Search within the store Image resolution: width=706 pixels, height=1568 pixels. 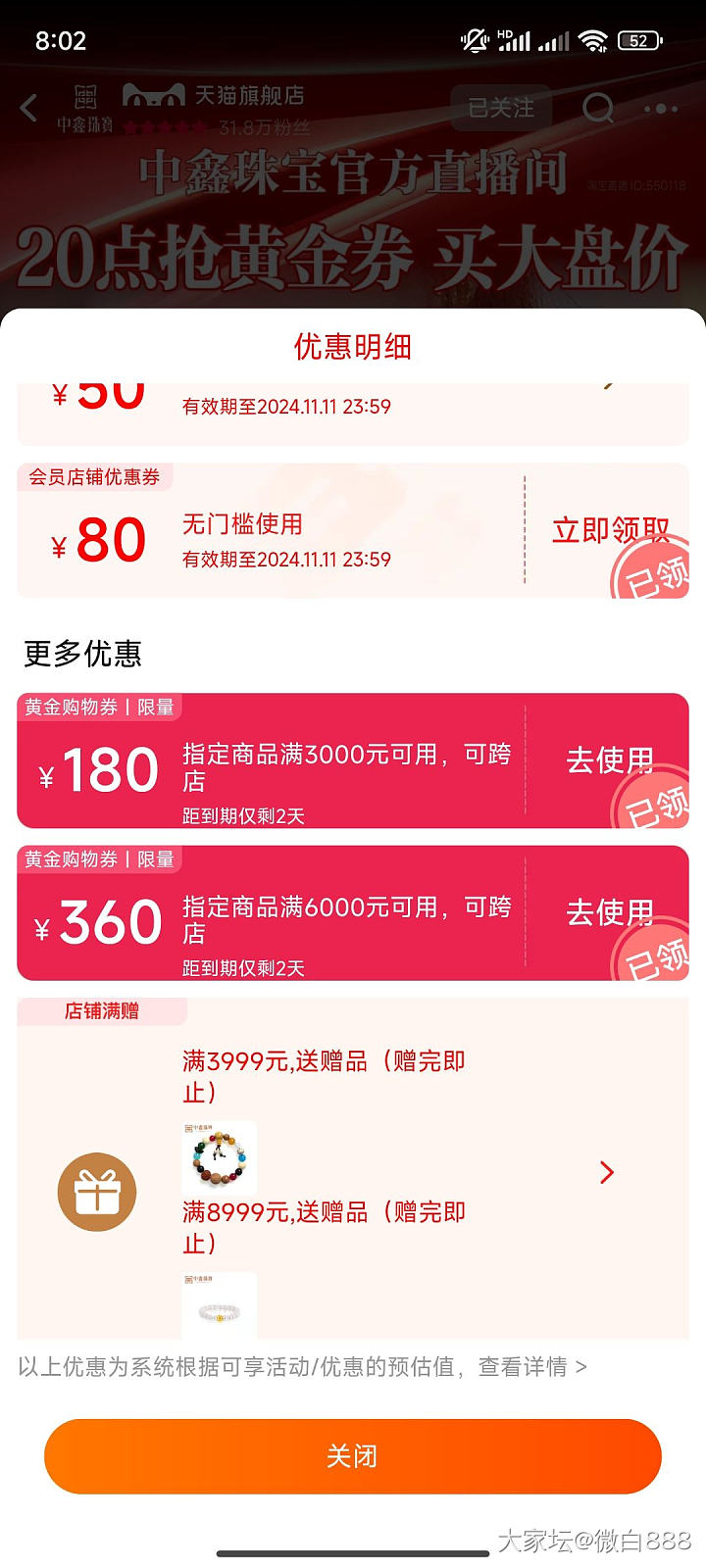[597, 108]
